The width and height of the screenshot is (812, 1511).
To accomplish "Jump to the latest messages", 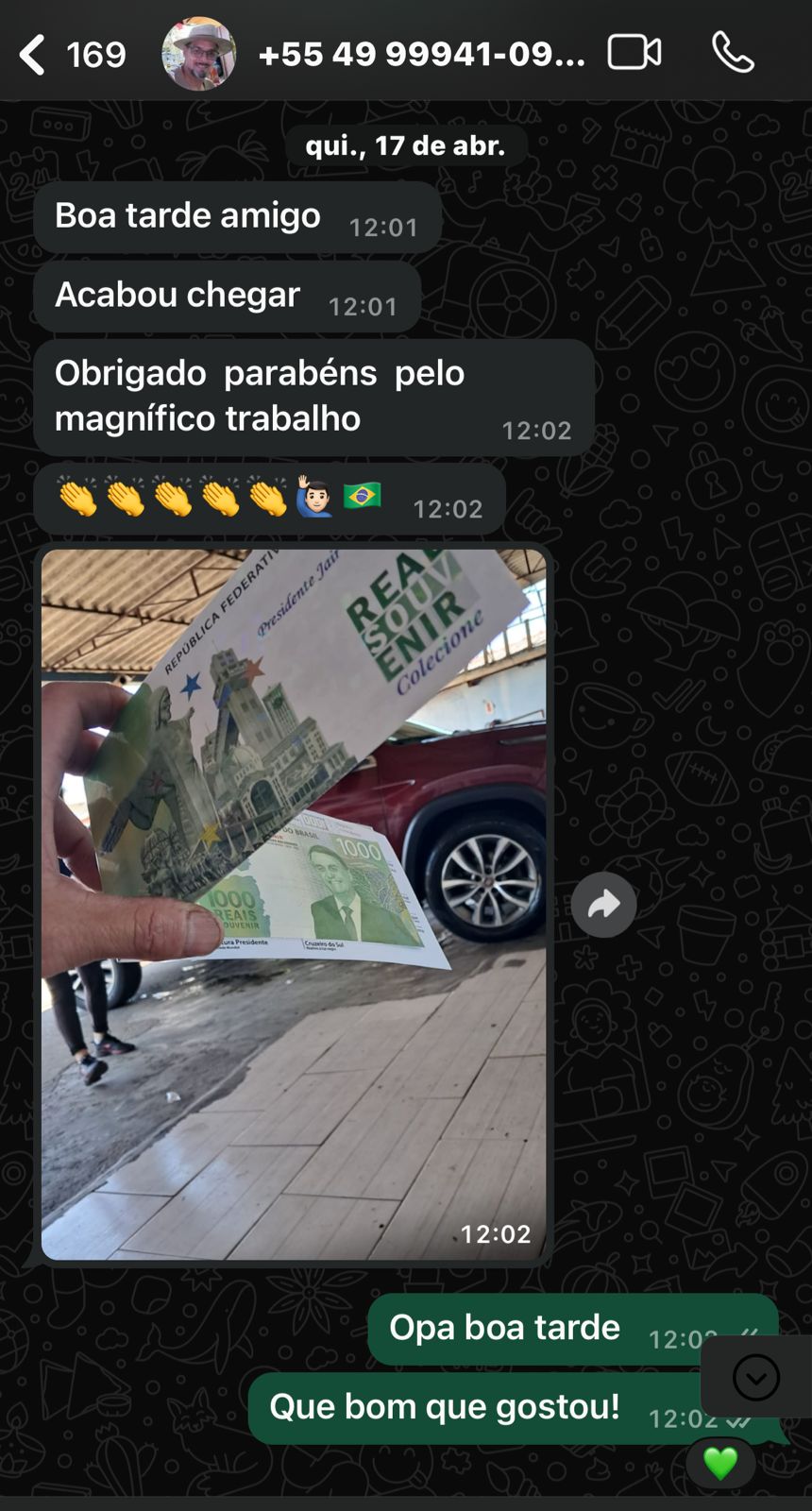I will pos(756,1377).
